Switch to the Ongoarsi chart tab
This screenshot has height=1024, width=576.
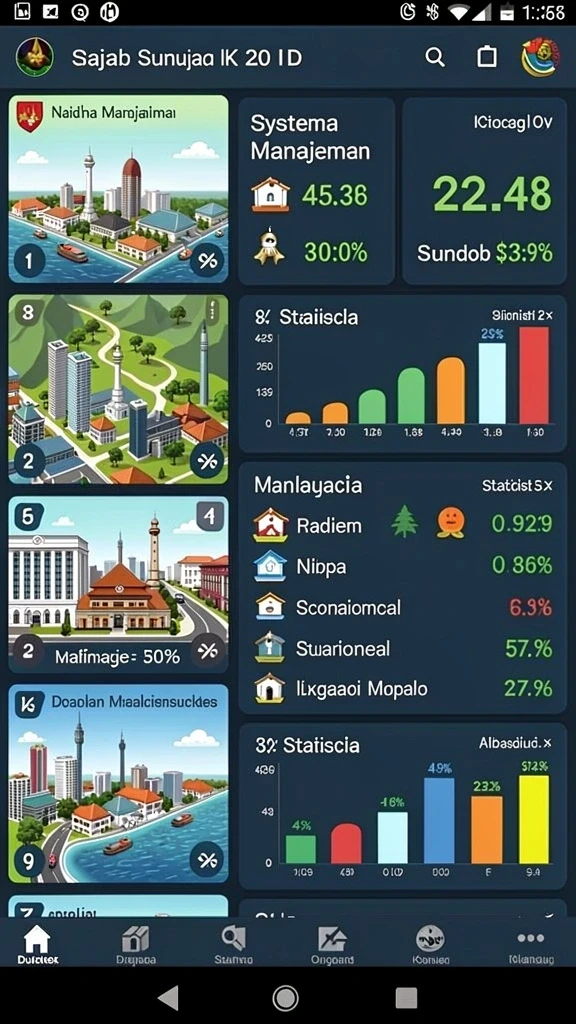332,945
